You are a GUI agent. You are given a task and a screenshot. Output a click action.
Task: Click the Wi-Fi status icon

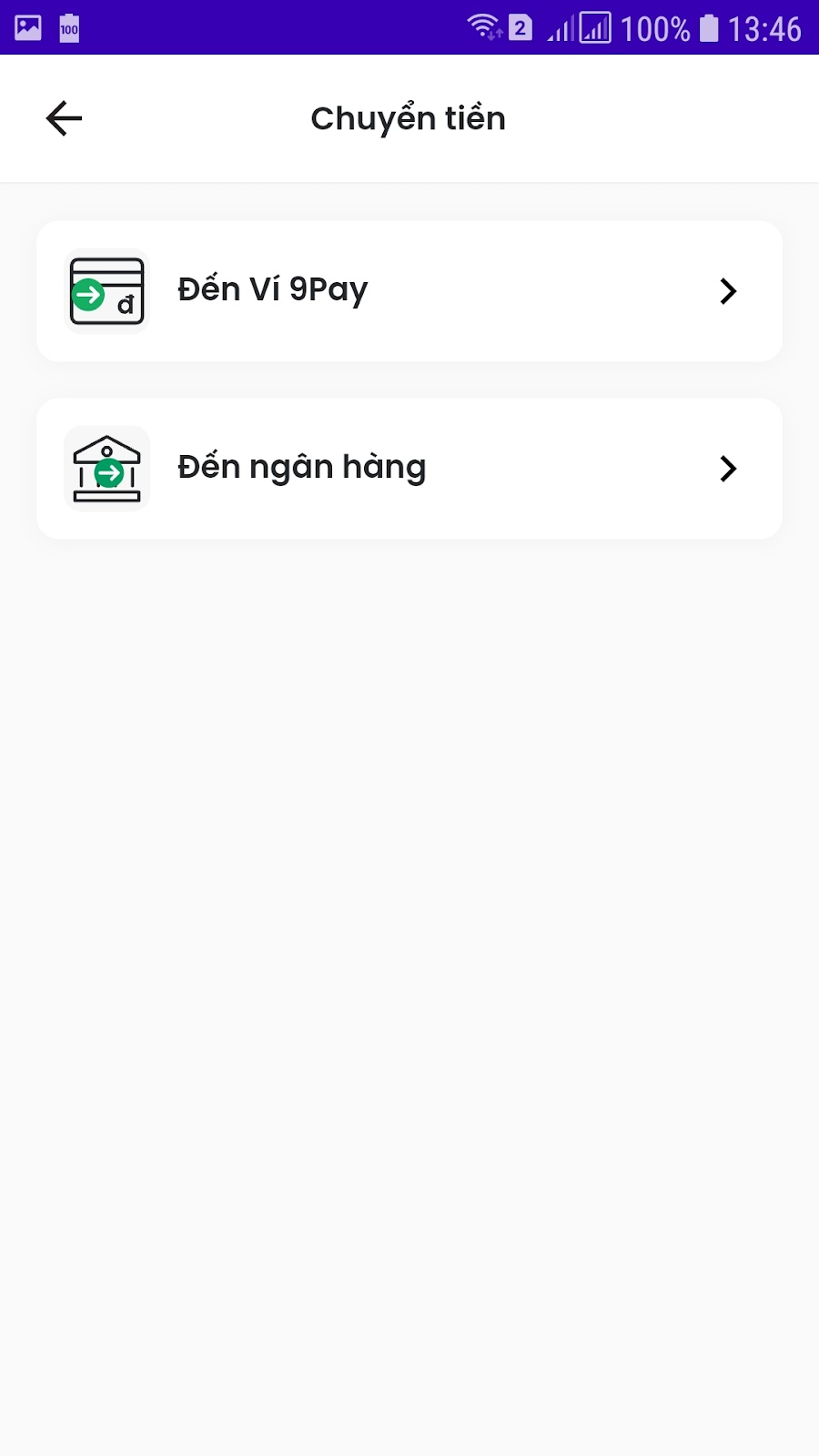click(483, 26)
